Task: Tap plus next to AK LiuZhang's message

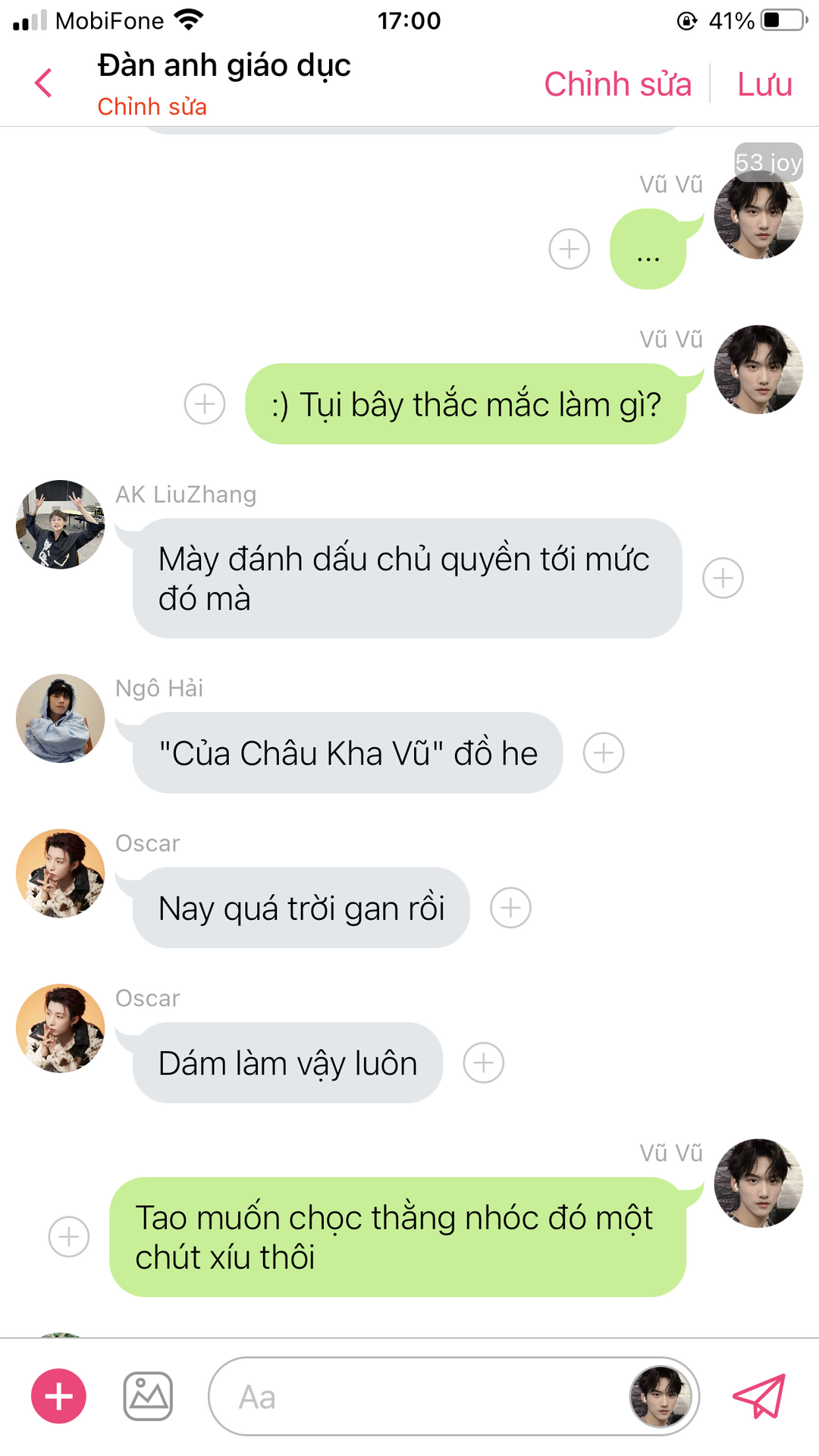Action: pyautogui.click(x=723, y=578)
